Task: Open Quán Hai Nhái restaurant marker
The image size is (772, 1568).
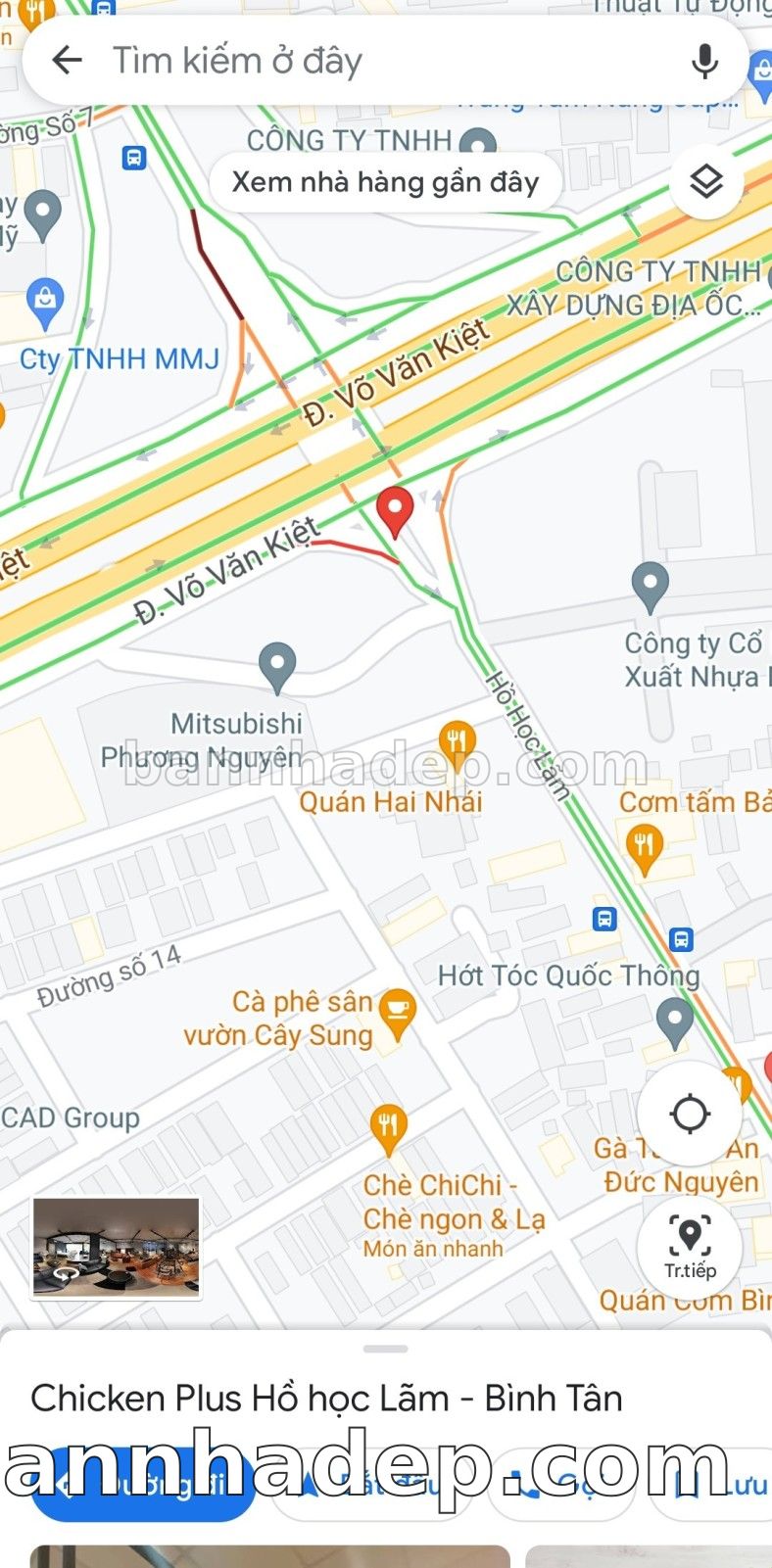Action: (x=457, y=743)
